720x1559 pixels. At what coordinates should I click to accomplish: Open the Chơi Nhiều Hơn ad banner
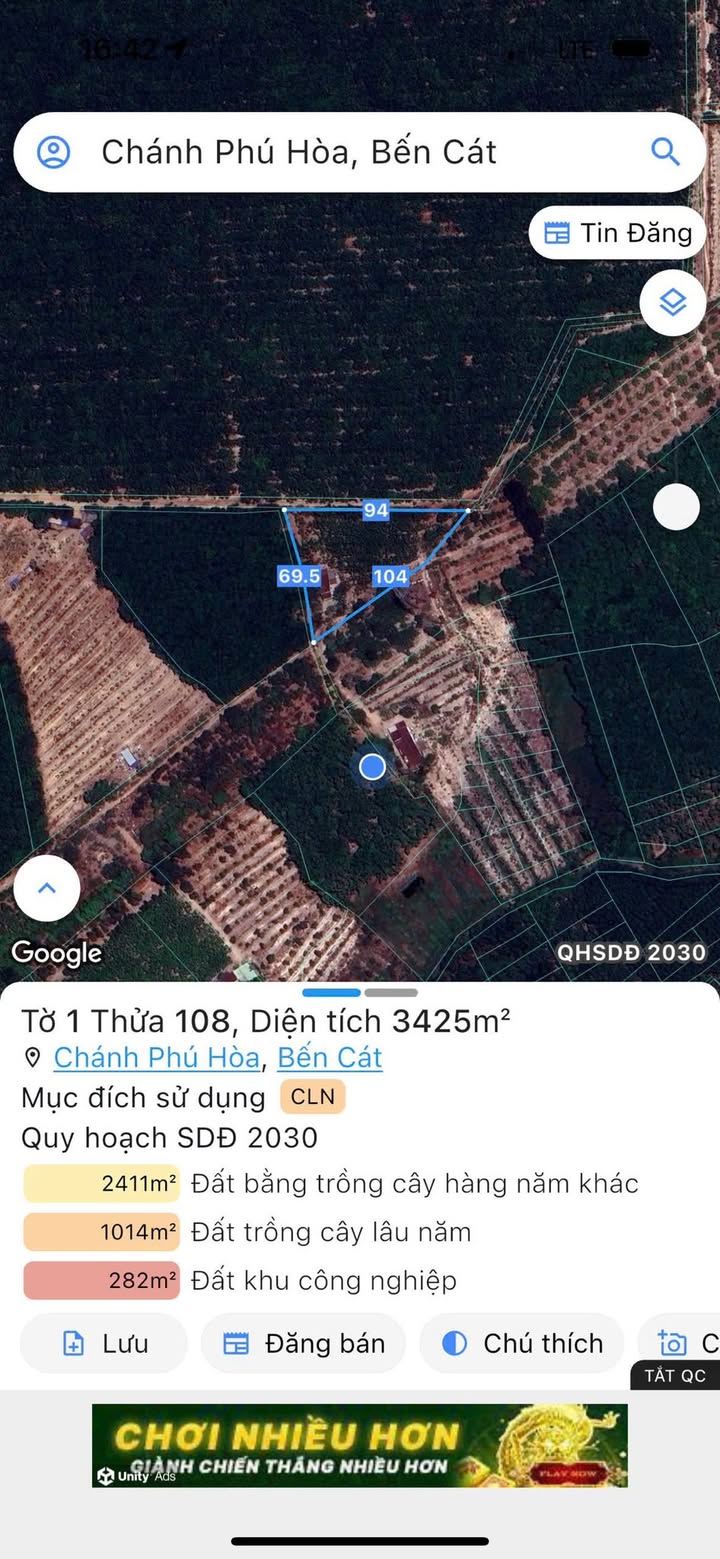point(360,1445)
